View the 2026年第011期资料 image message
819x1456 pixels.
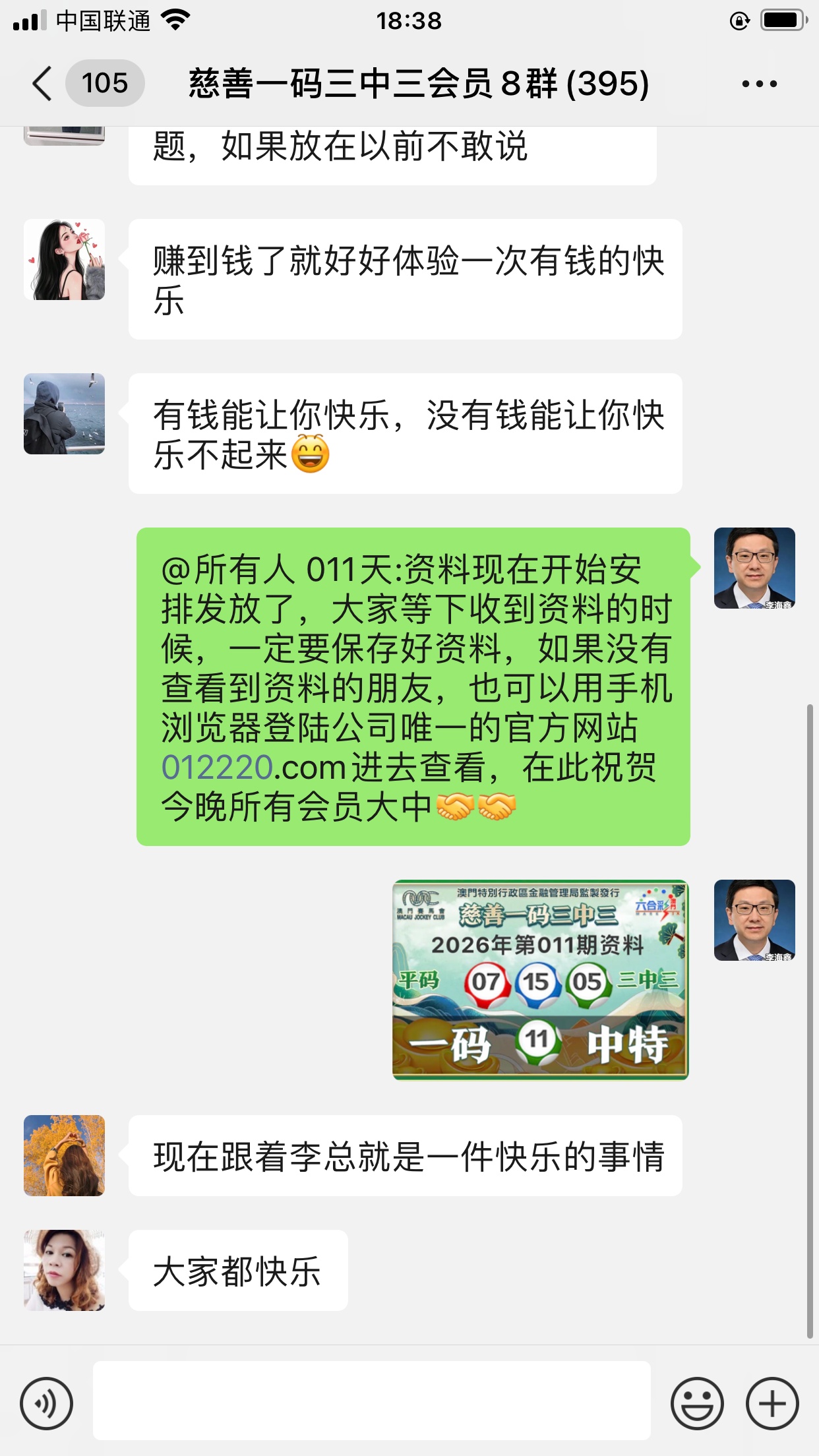pos(540,979)
